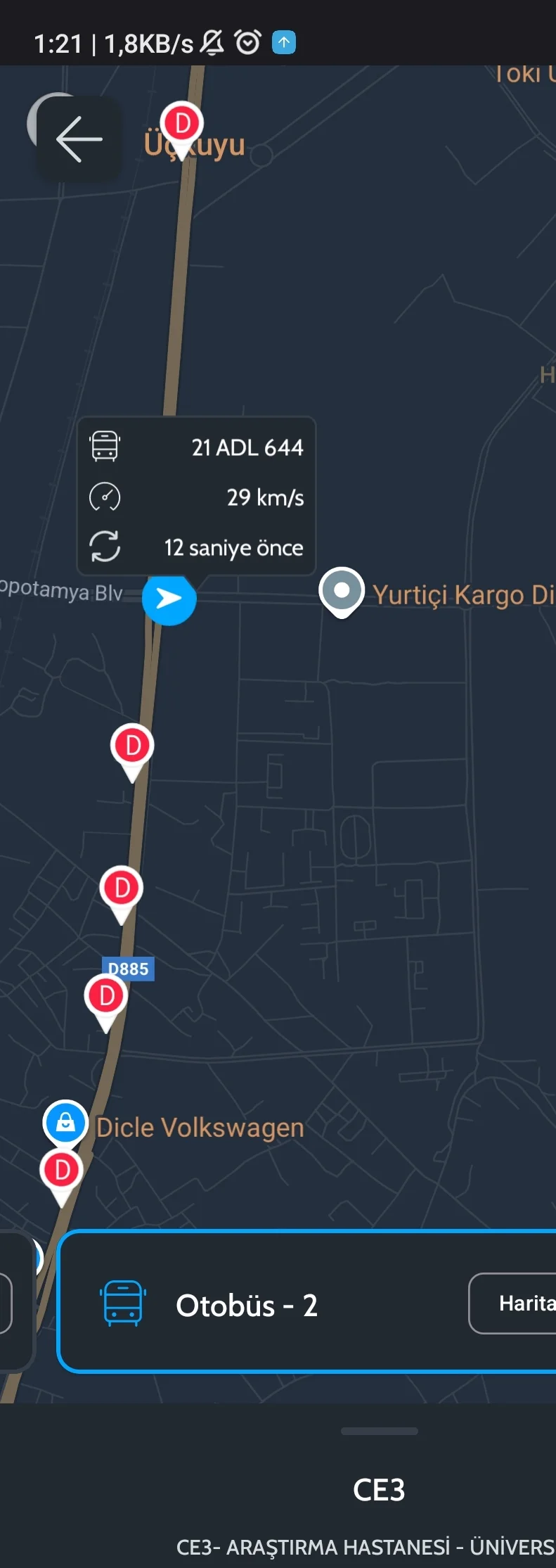The height and width of the screenshot is (1568, 556).
Task: Tap the refresh icon on the vehicle card
Action: [105, 547]
